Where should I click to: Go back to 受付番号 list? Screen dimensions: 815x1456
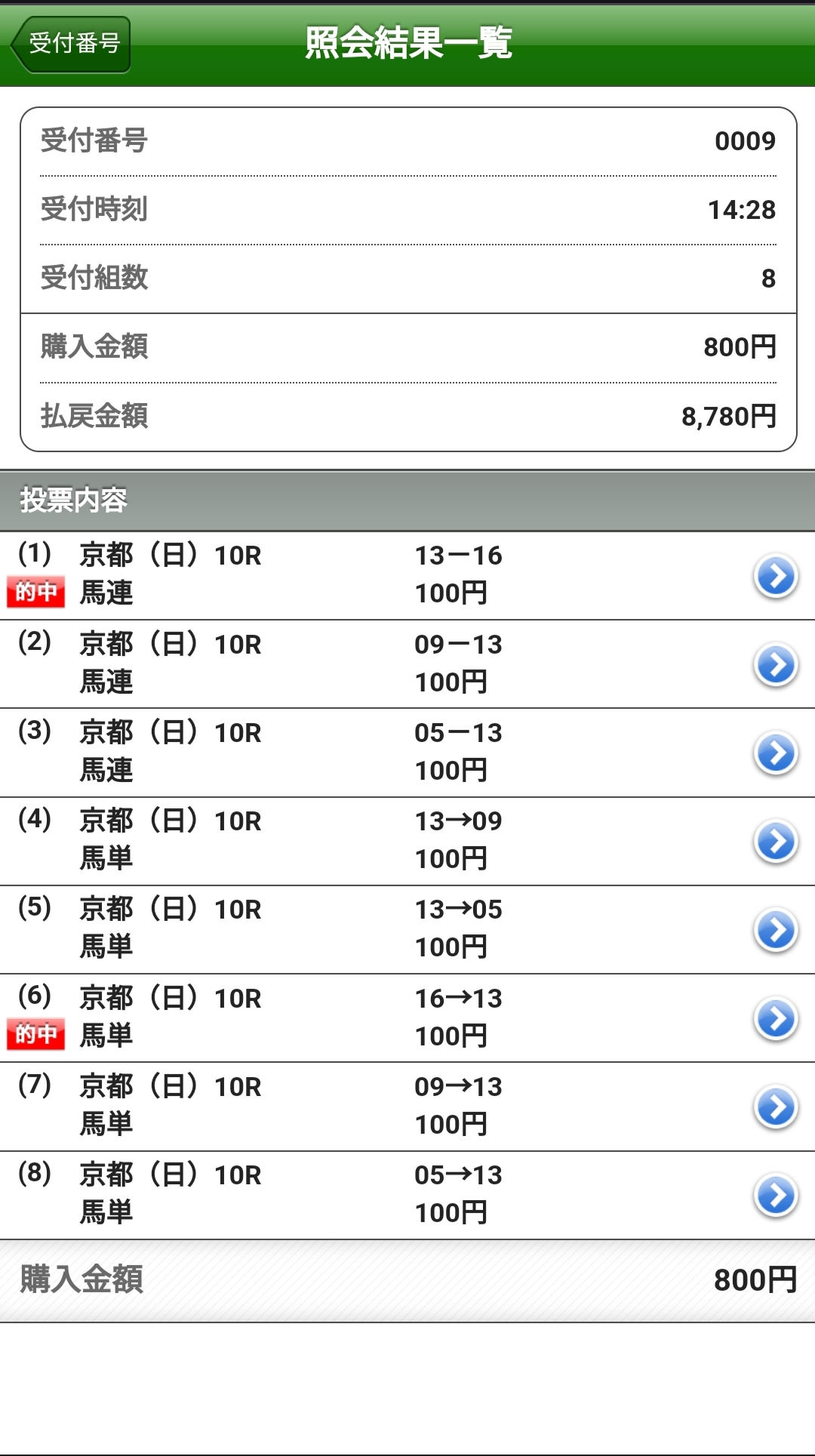(71, 44)
